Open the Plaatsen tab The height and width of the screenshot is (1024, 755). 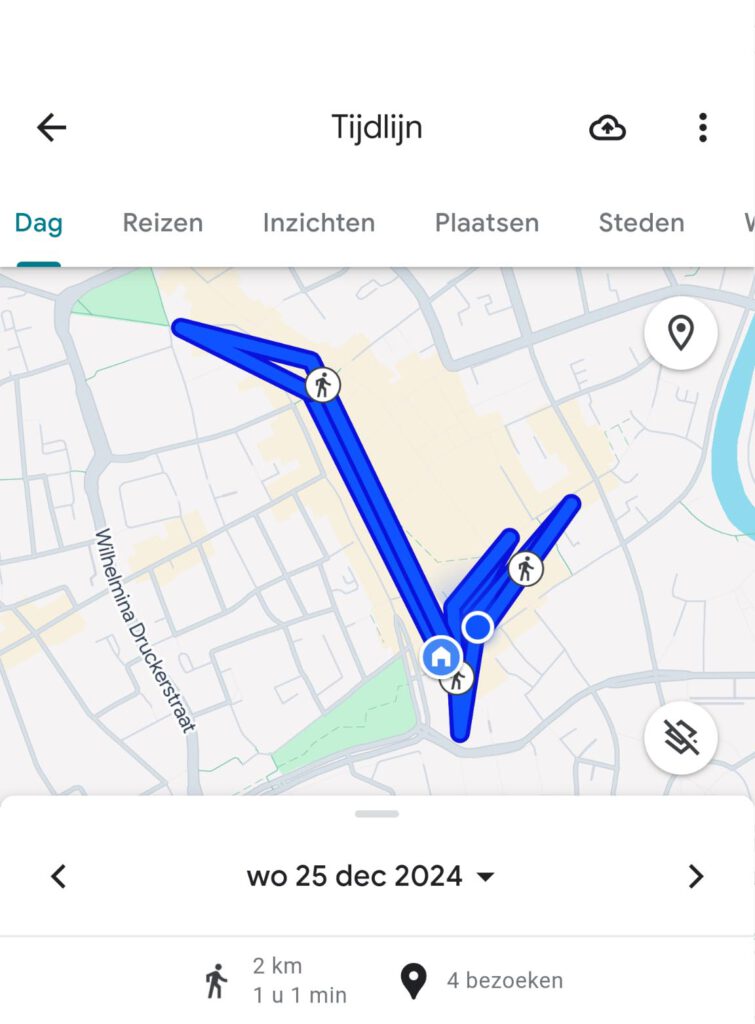[x=486, y=223]
